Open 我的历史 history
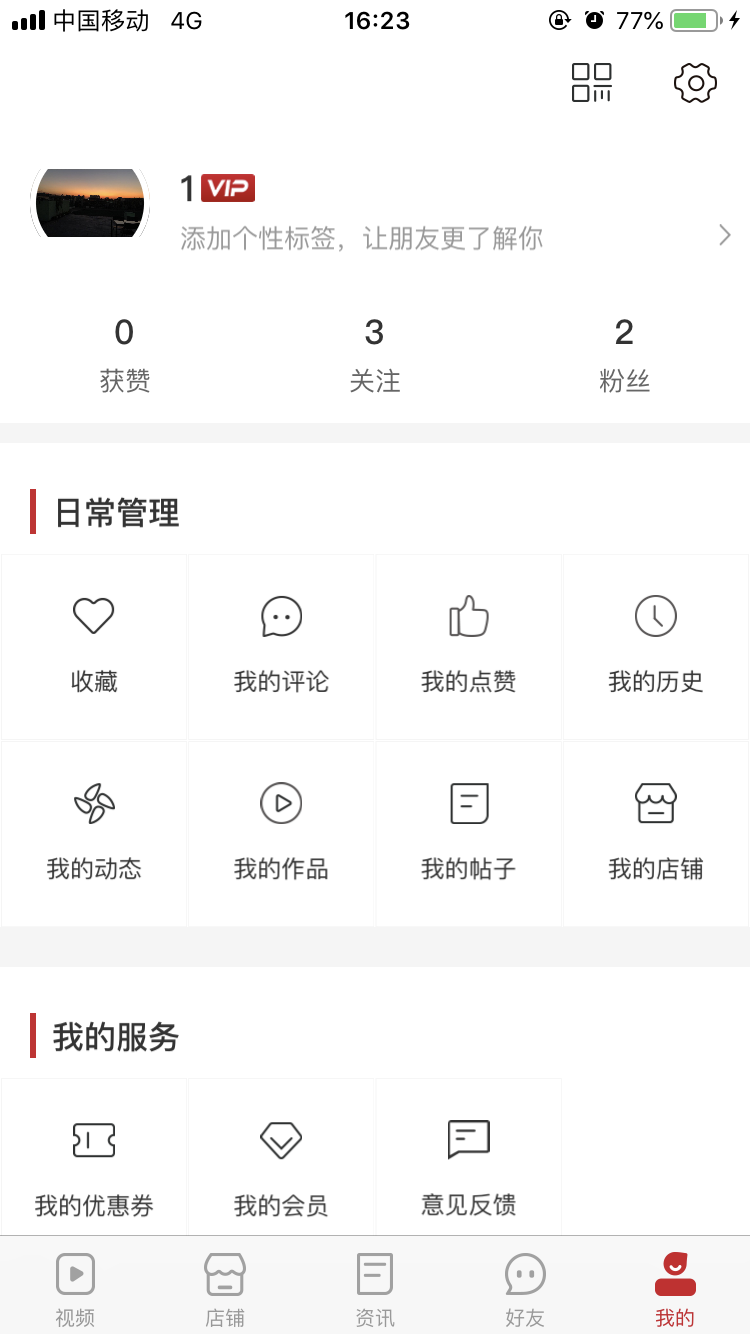The image size is (750, 1334). coord(656,646)
